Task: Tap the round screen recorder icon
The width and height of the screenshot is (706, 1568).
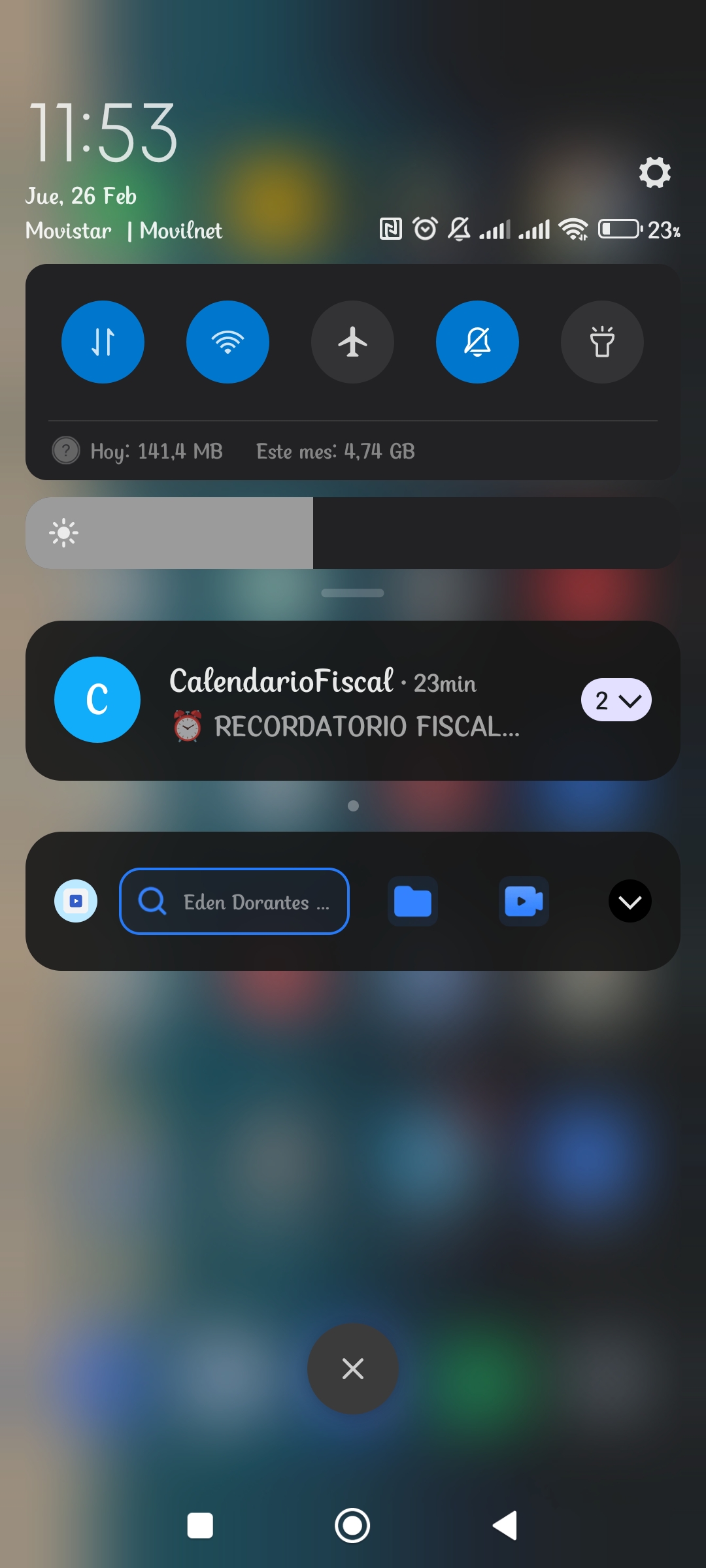Action: 76,902
